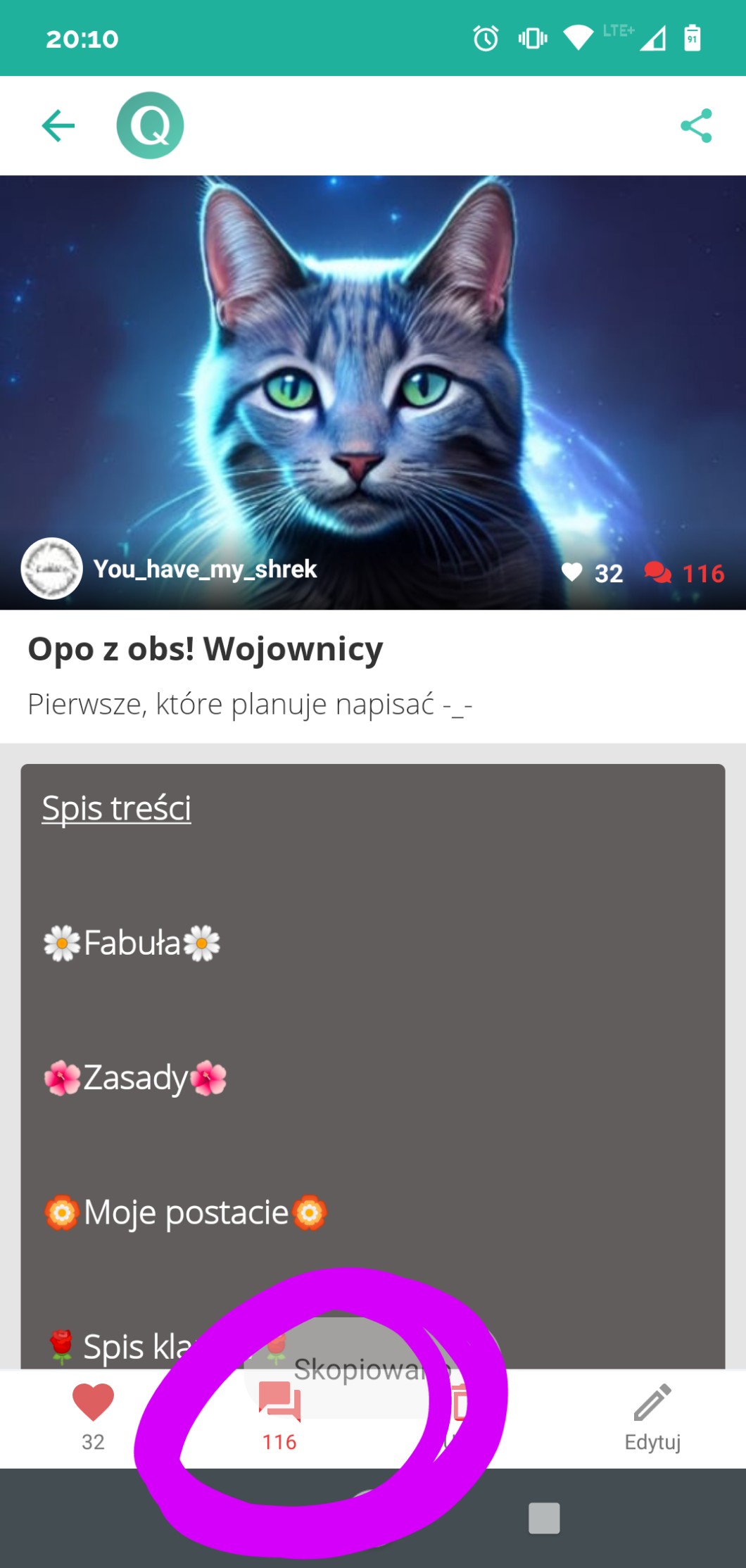
Task: Go back using the top arrow
Action: point(58,126)
